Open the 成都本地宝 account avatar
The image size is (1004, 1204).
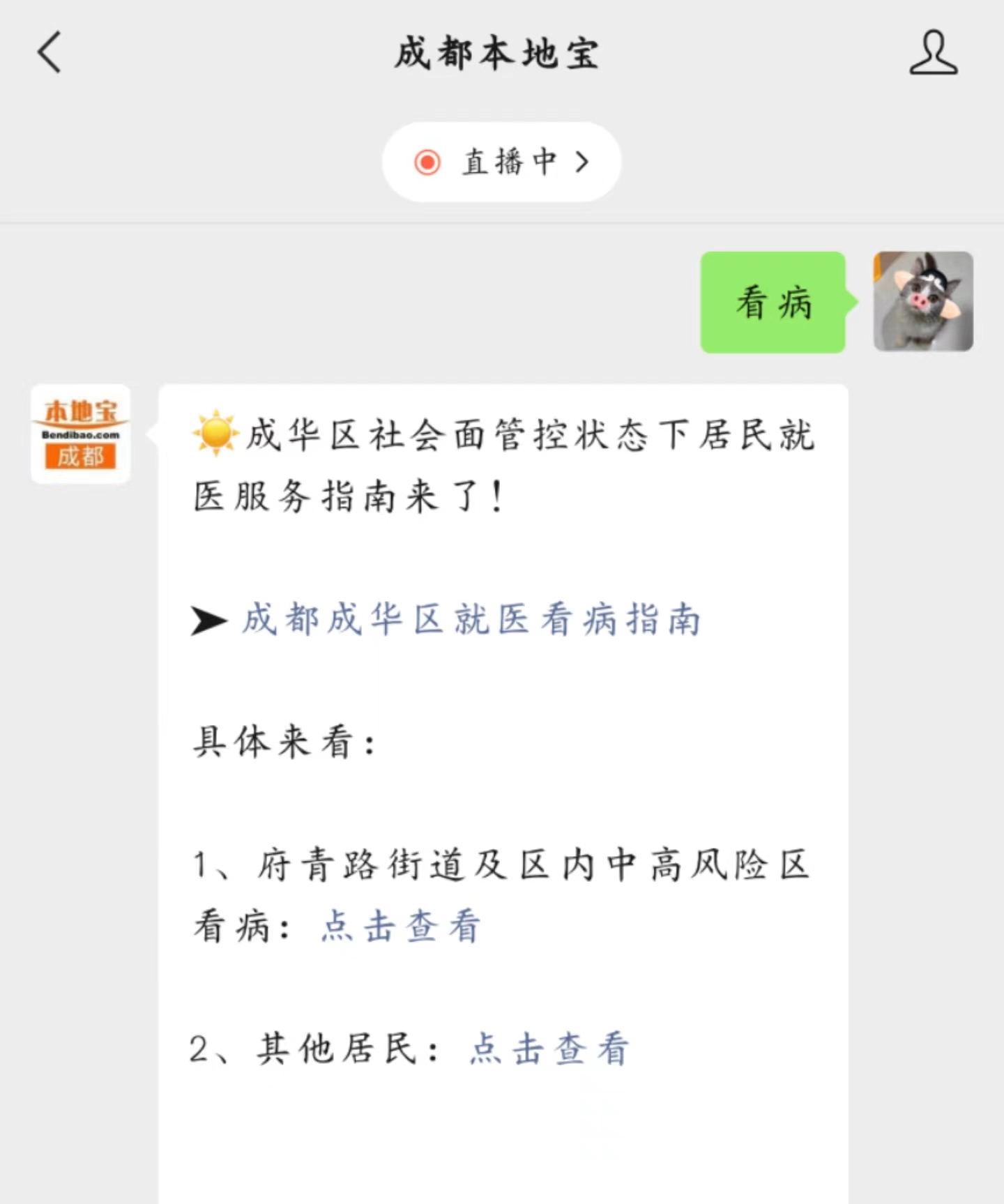coord(81,434)
